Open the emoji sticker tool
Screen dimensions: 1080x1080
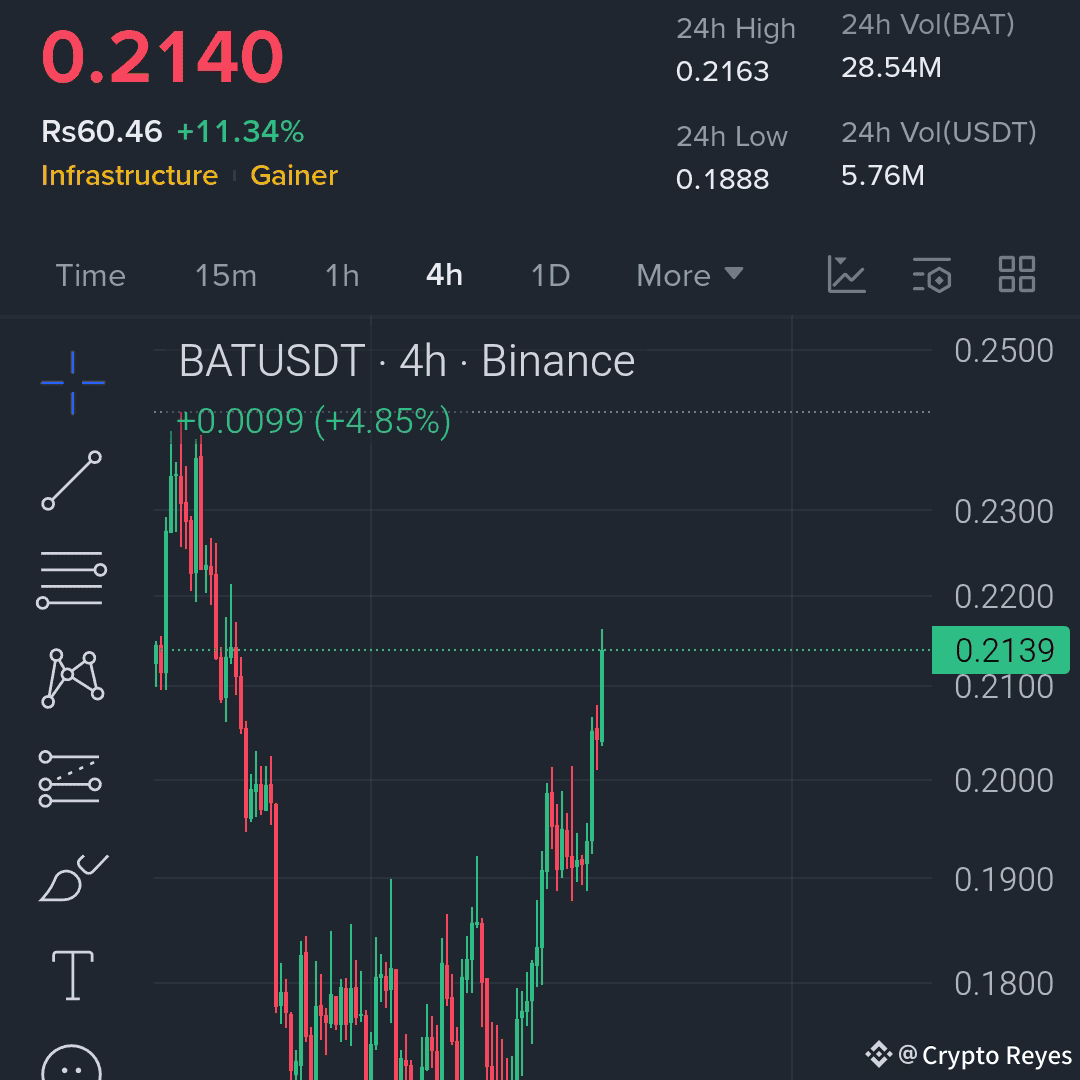(x=72, y=1063)
